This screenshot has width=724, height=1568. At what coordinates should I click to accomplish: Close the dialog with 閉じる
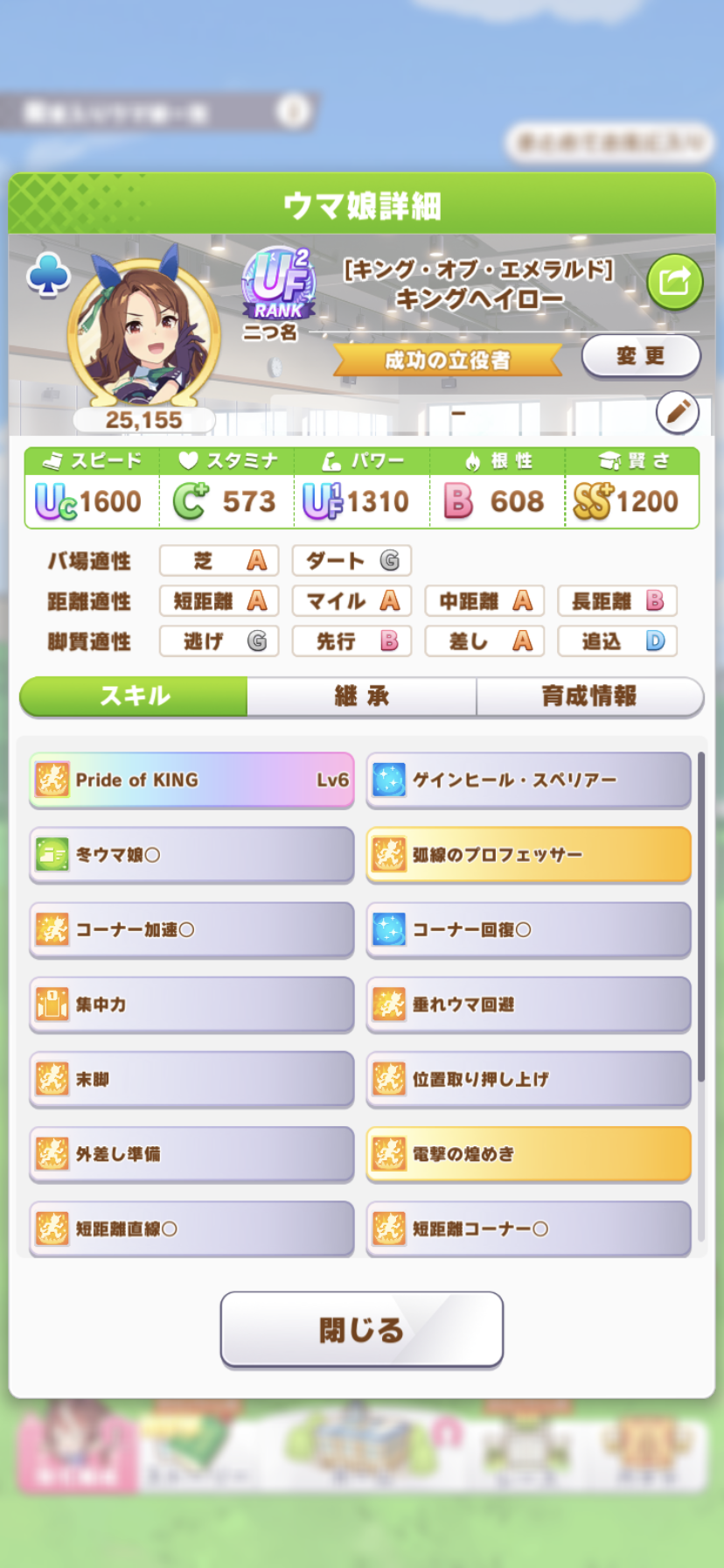[361, 1329]
